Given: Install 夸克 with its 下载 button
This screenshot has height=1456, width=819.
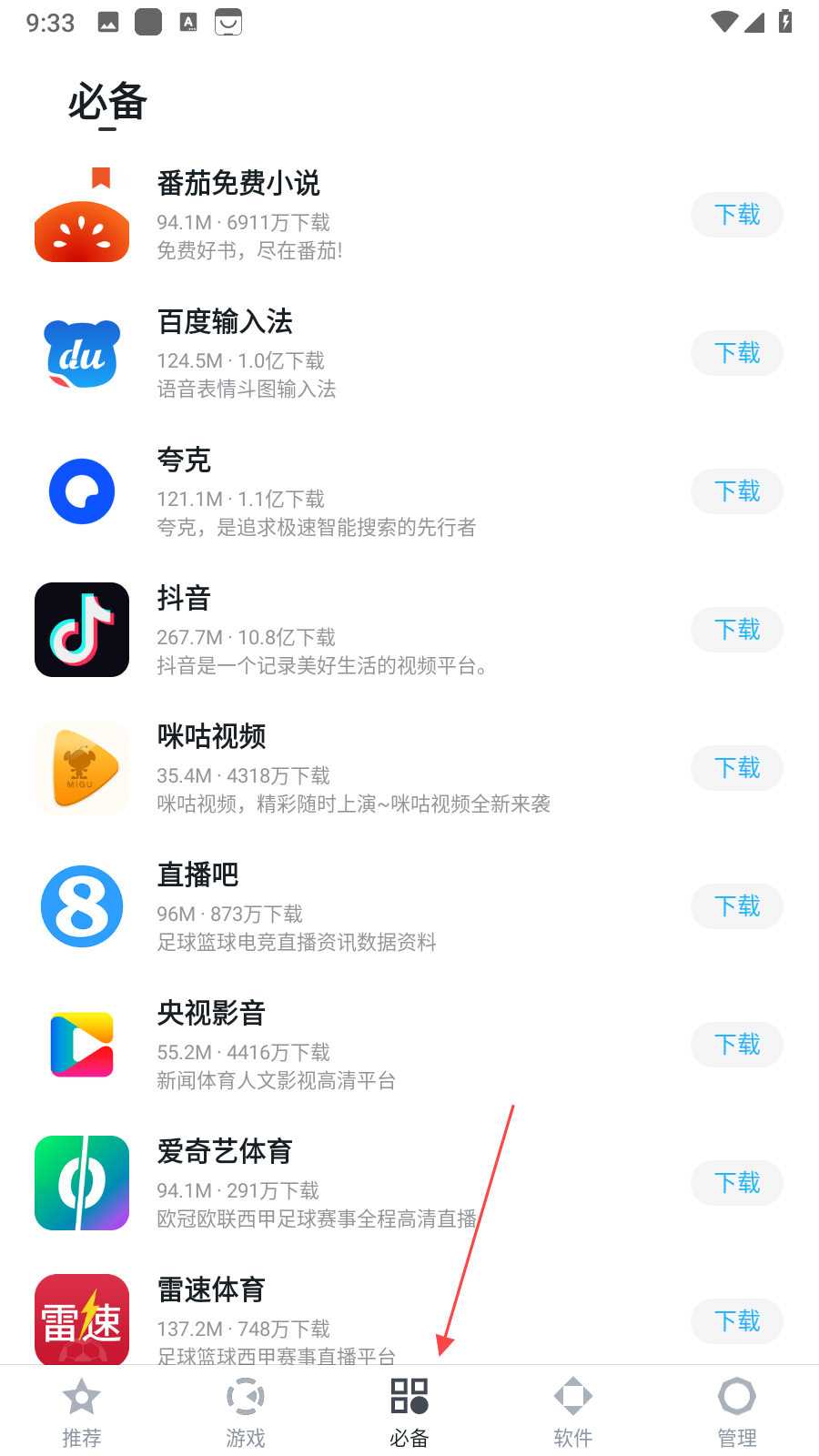Looking at the screenshot, I should point(736,491).
